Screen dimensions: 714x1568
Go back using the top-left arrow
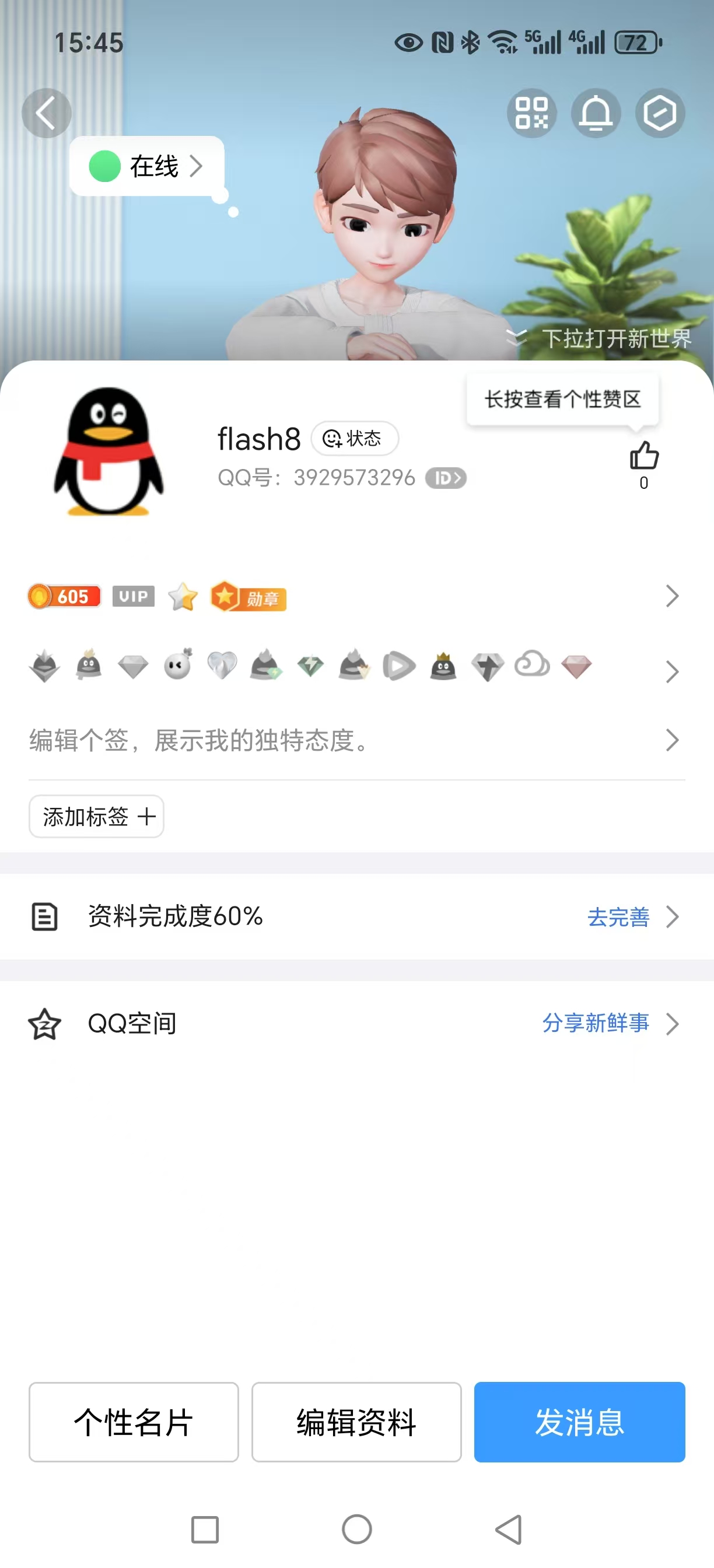coord(46,113)
